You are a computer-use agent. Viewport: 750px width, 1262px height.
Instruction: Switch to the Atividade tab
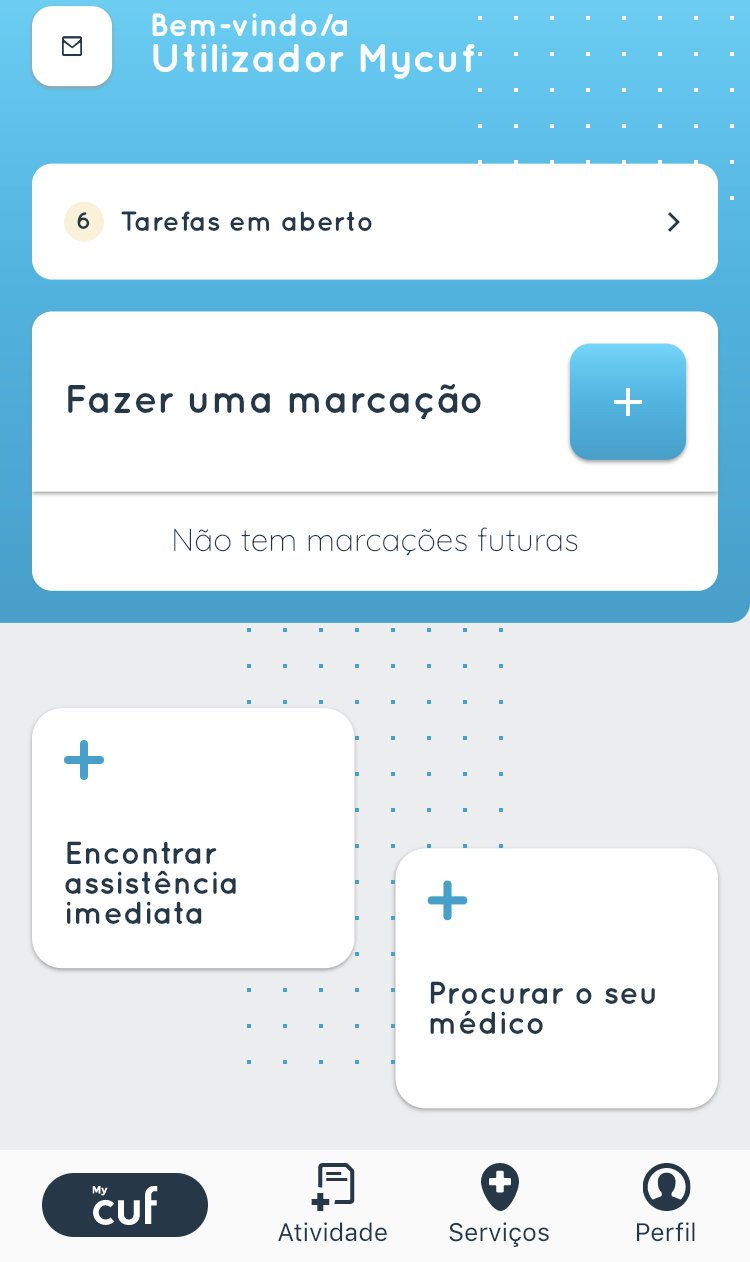coord(333,1205)
